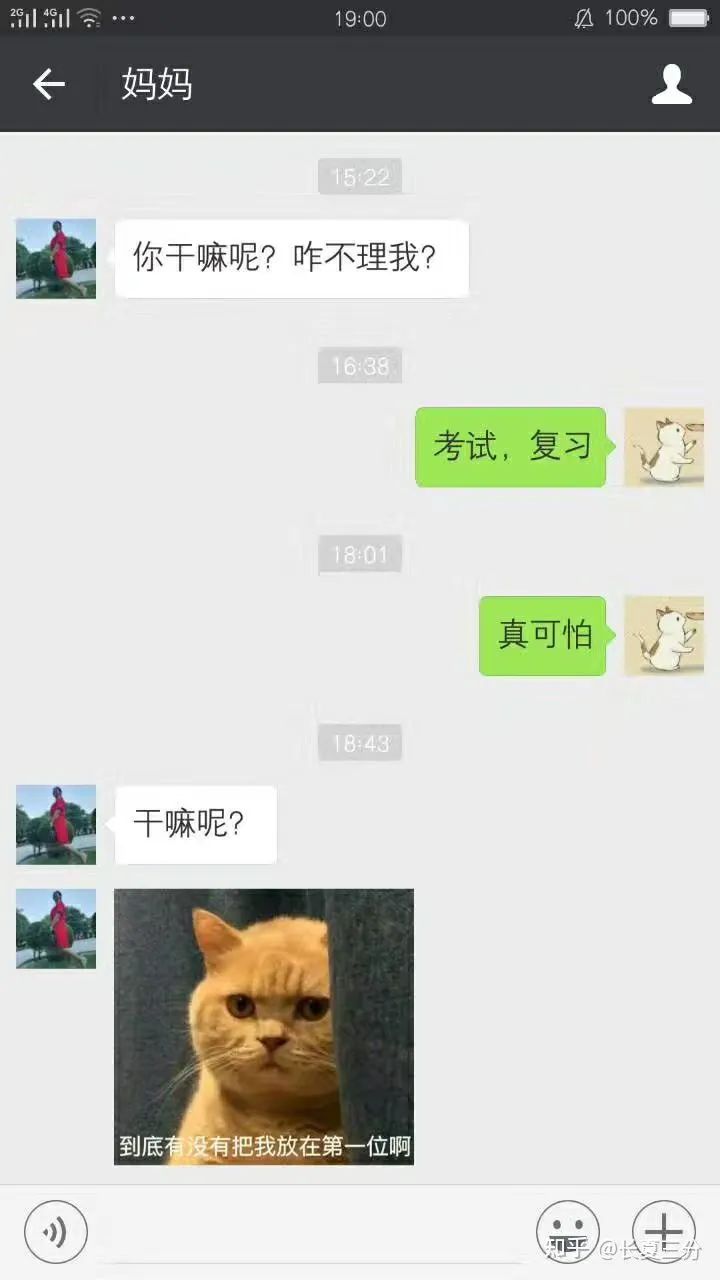Switch to voice message input
This screenshot has width=720, height=1280.
pyautogui.click(x=56, y=1232)
